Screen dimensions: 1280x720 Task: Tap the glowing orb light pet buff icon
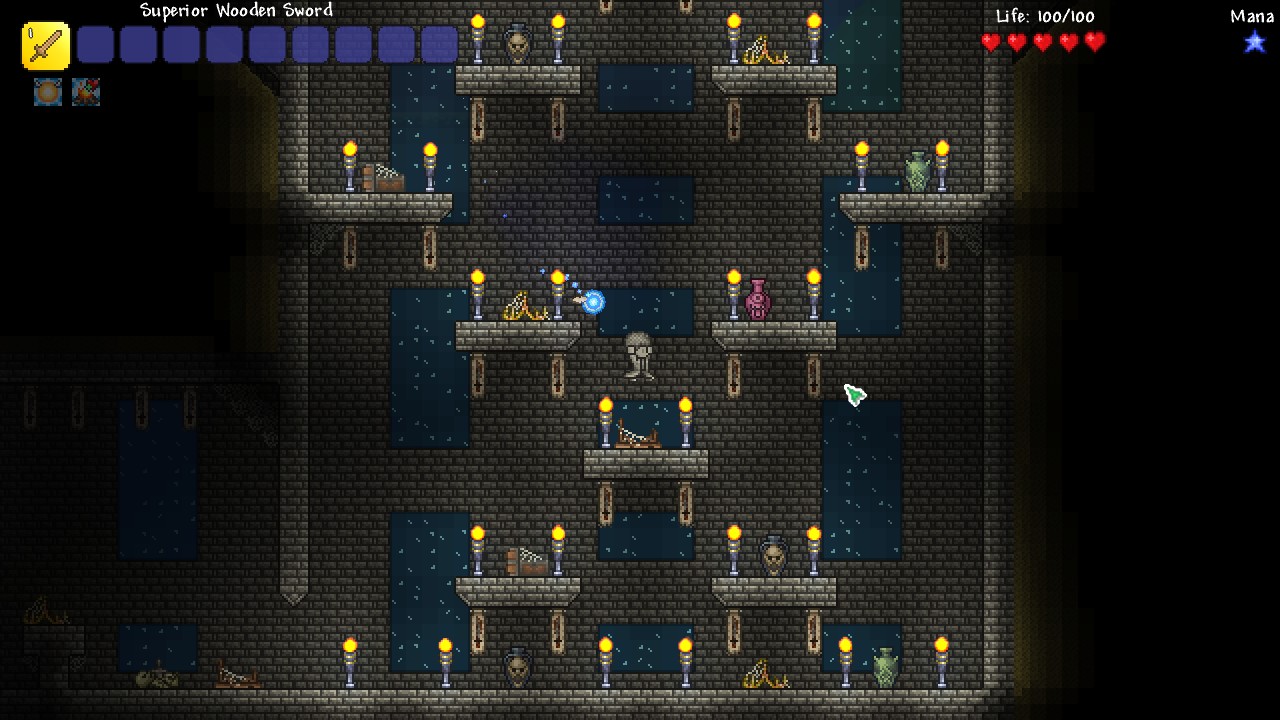tap(48, 92)
